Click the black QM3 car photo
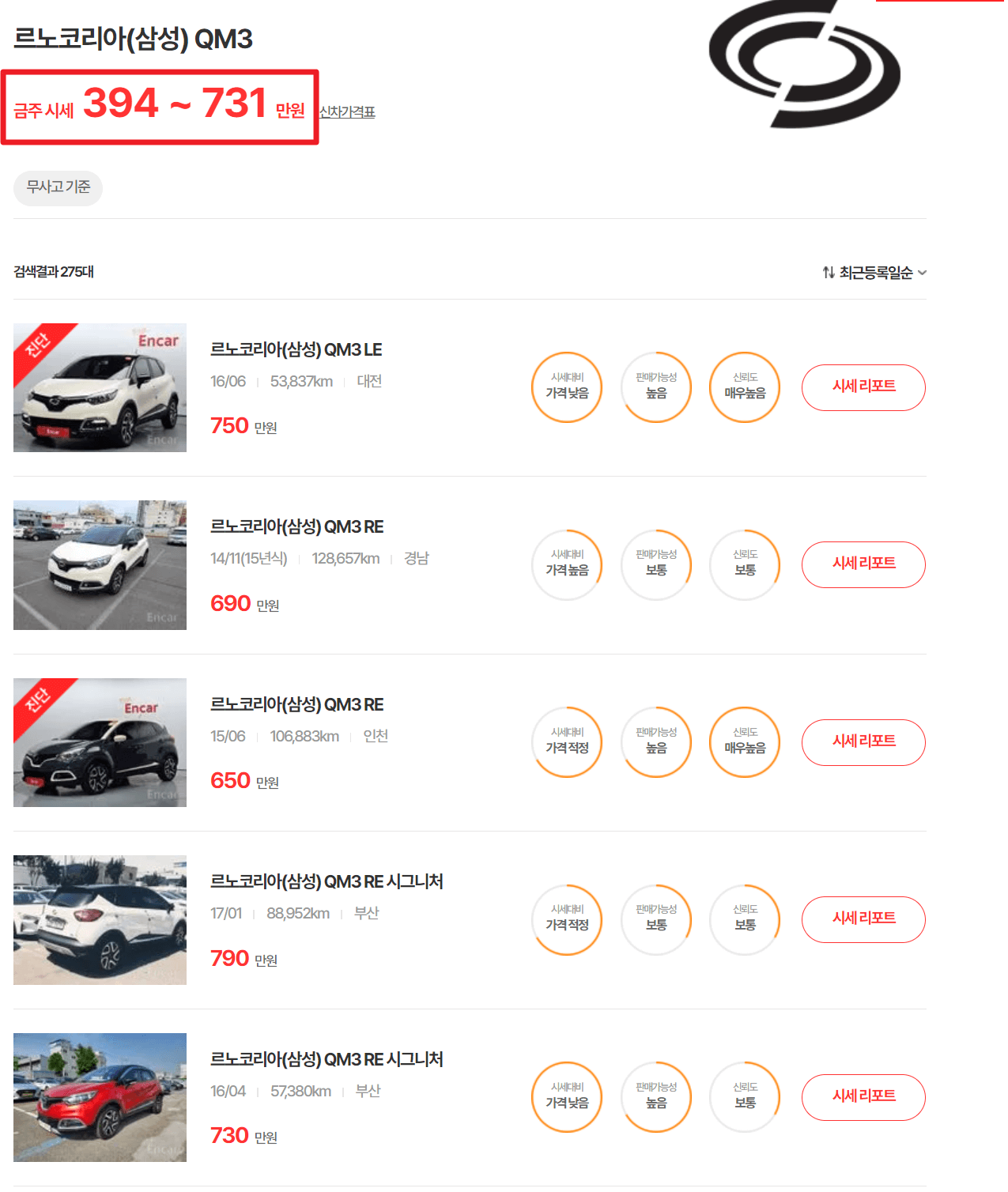This screenshot has height=1192, width=1008. (100, 742)
